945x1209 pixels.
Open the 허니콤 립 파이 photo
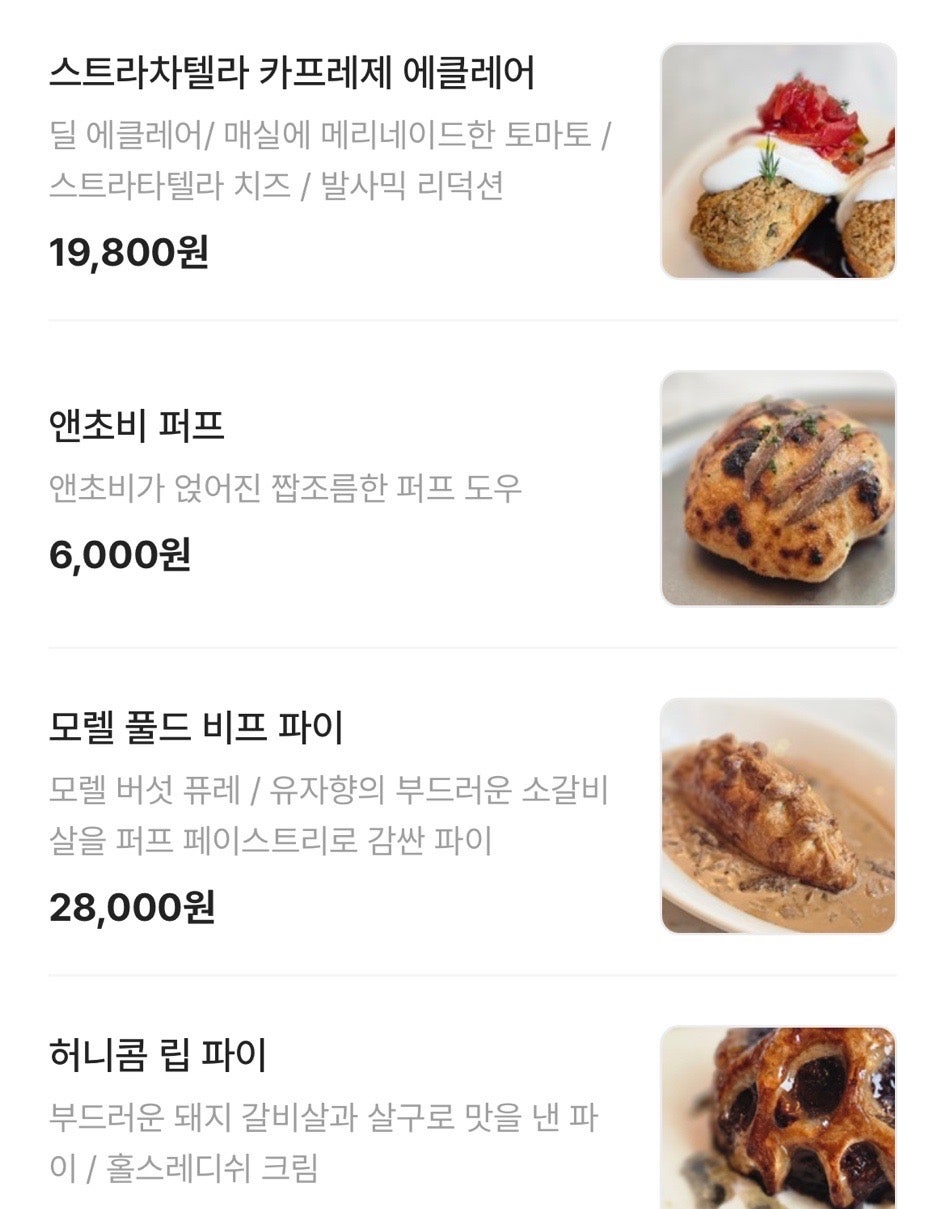(x=778, y=1117)
